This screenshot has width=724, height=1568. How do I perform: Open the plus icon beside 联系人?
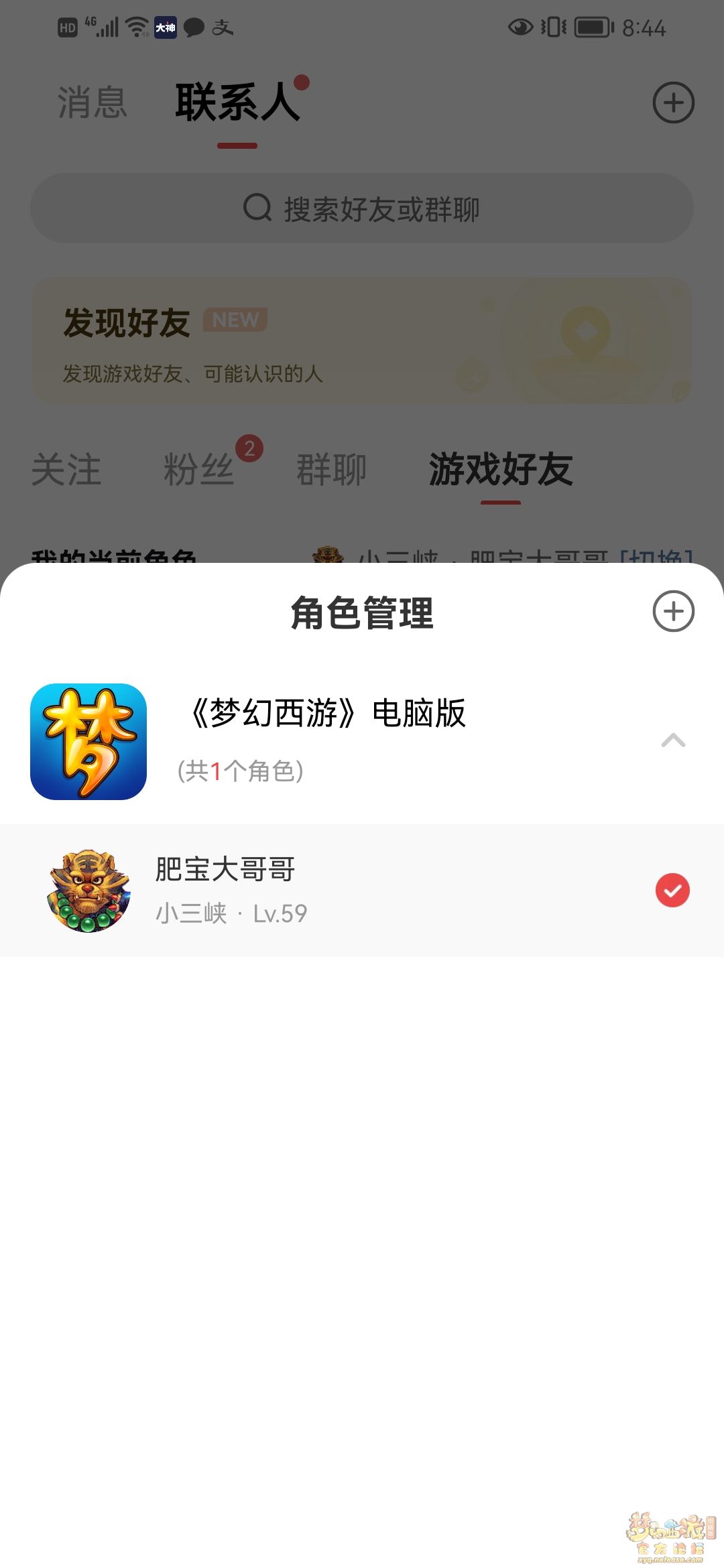point(673,103)
